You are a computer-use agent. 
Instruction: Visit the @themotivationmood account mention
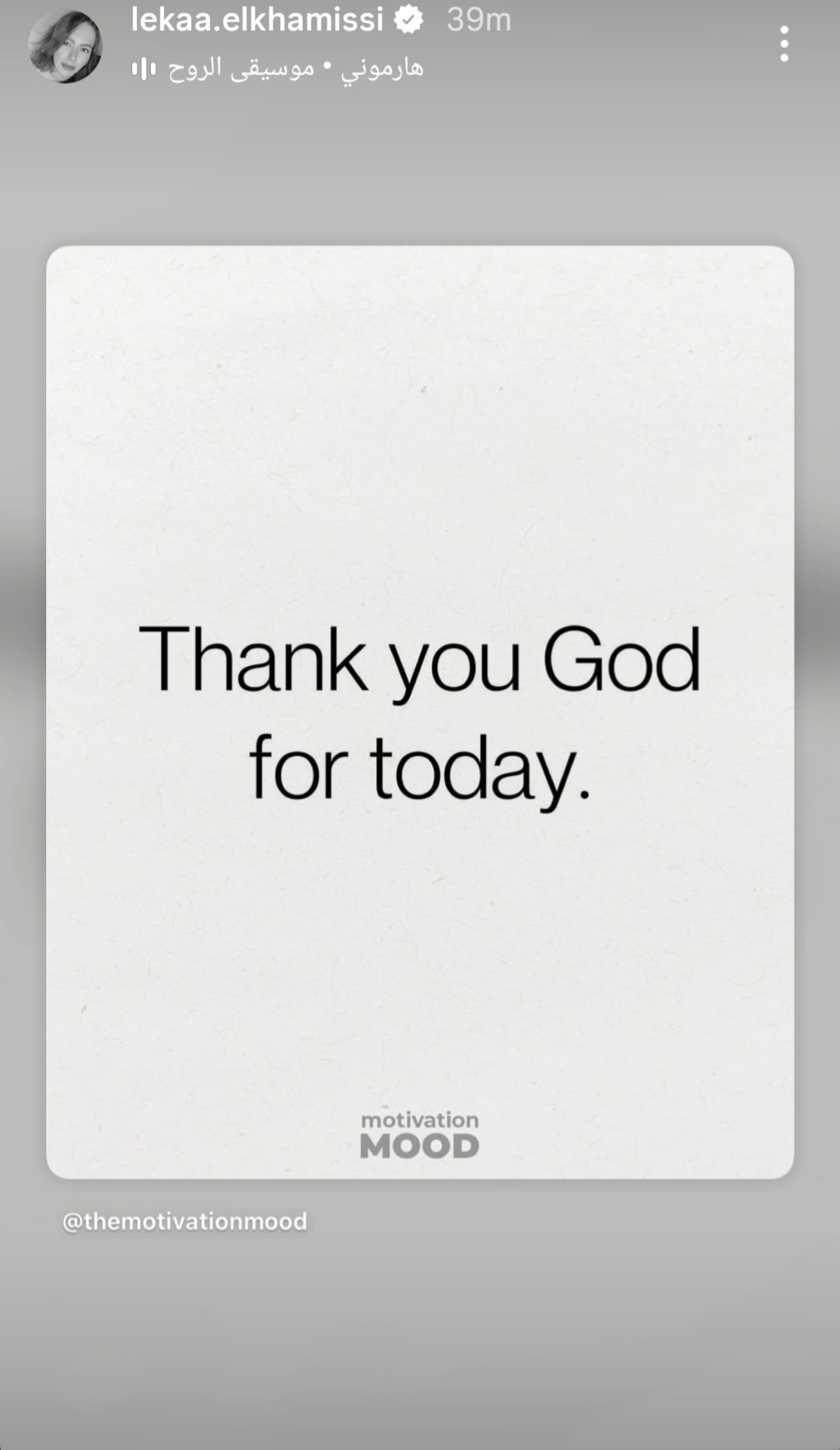[185, 1221]
